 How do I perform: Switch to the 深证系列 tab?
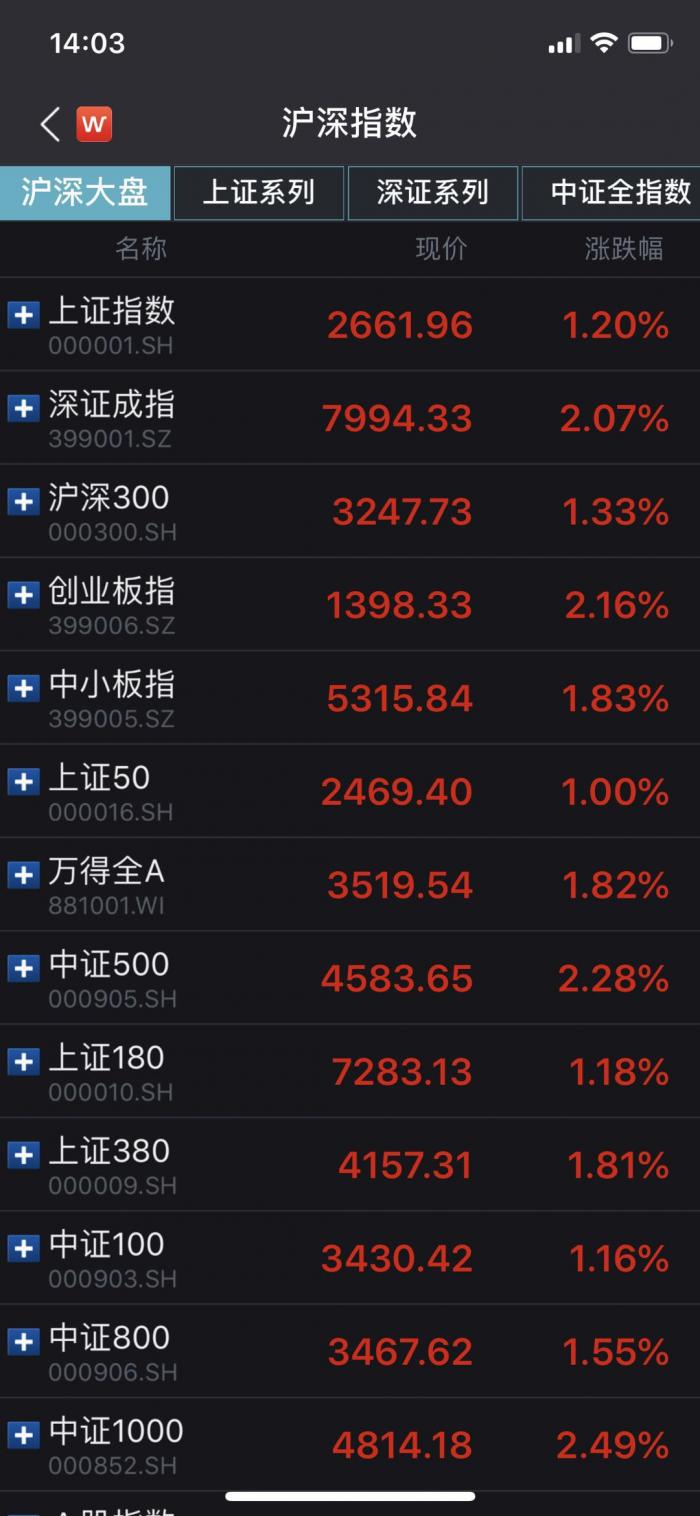coord(432,192)
